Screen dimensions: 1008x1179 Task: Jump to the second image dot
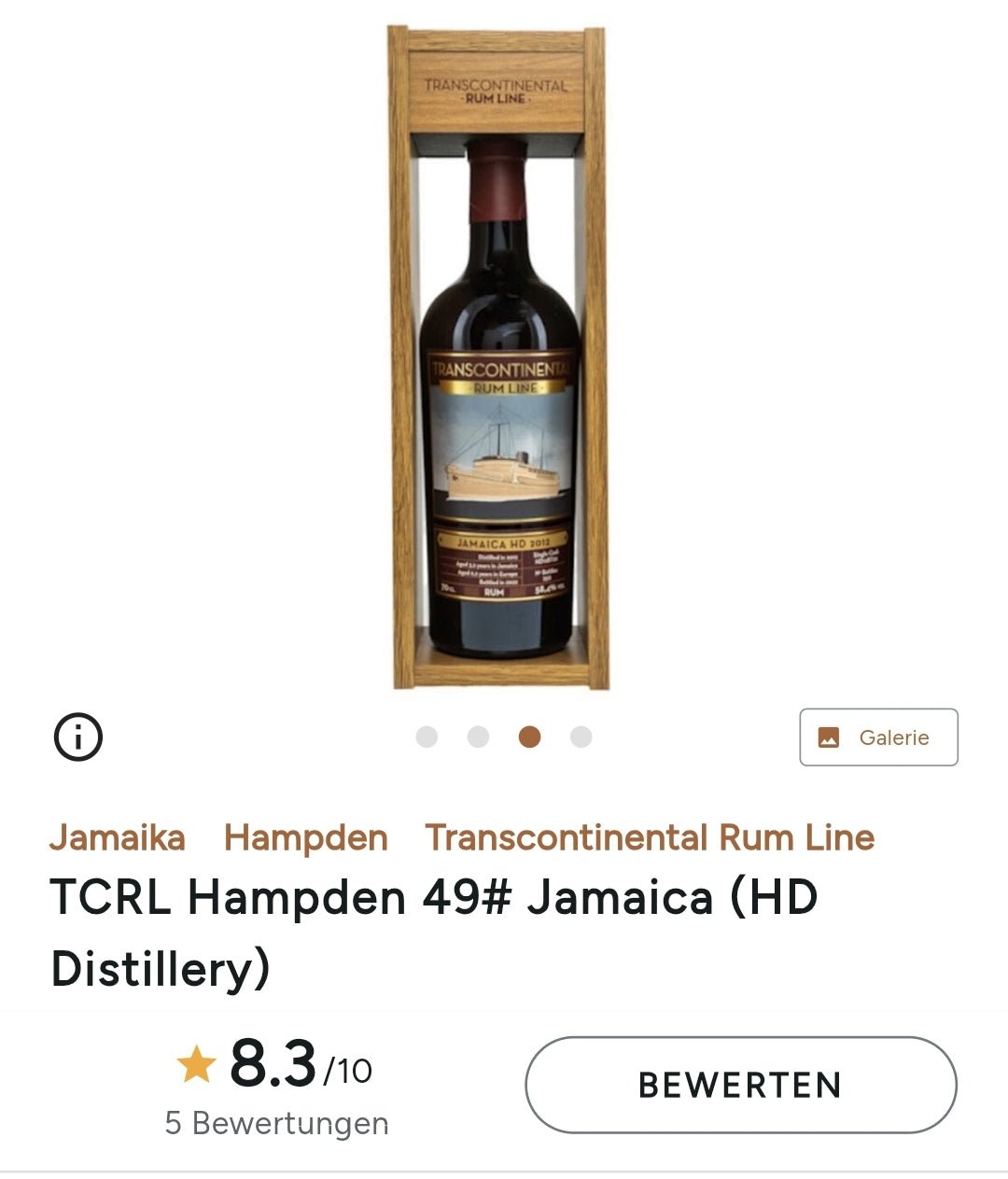pyautogui.click(x=478, y=737)
